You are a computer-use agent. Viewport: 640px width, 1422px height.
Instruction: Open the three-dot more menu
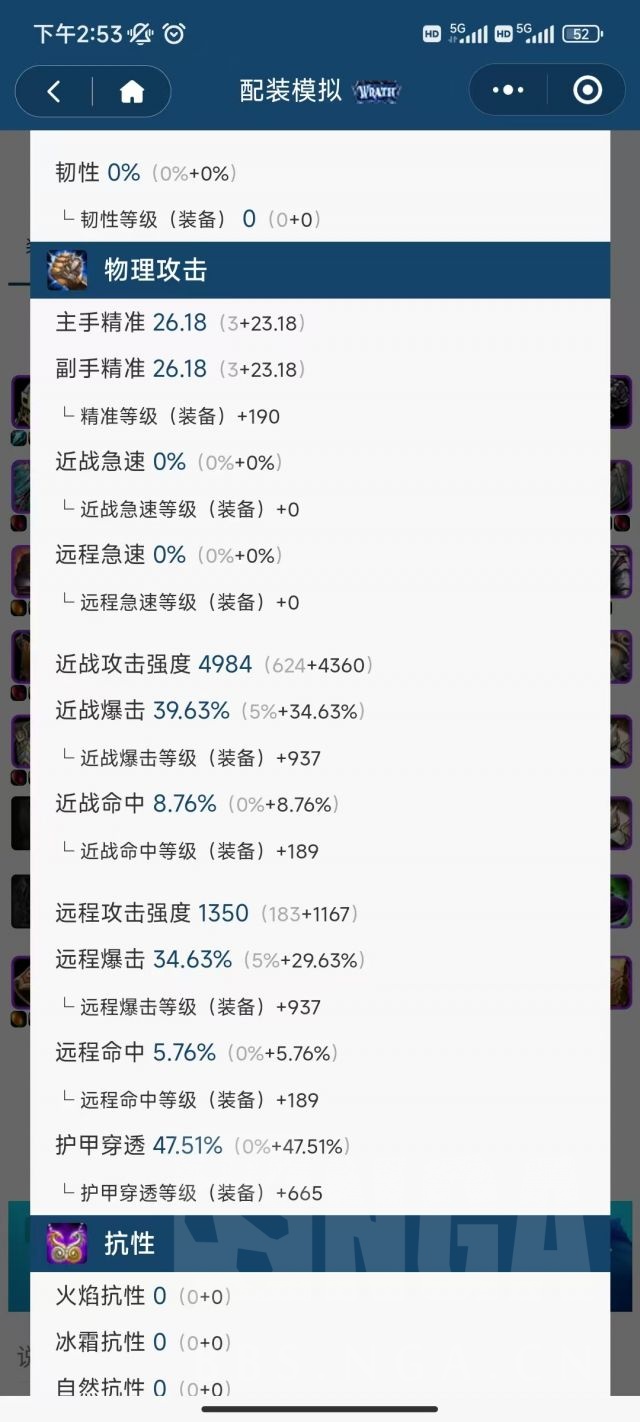[x=508, y=91]
